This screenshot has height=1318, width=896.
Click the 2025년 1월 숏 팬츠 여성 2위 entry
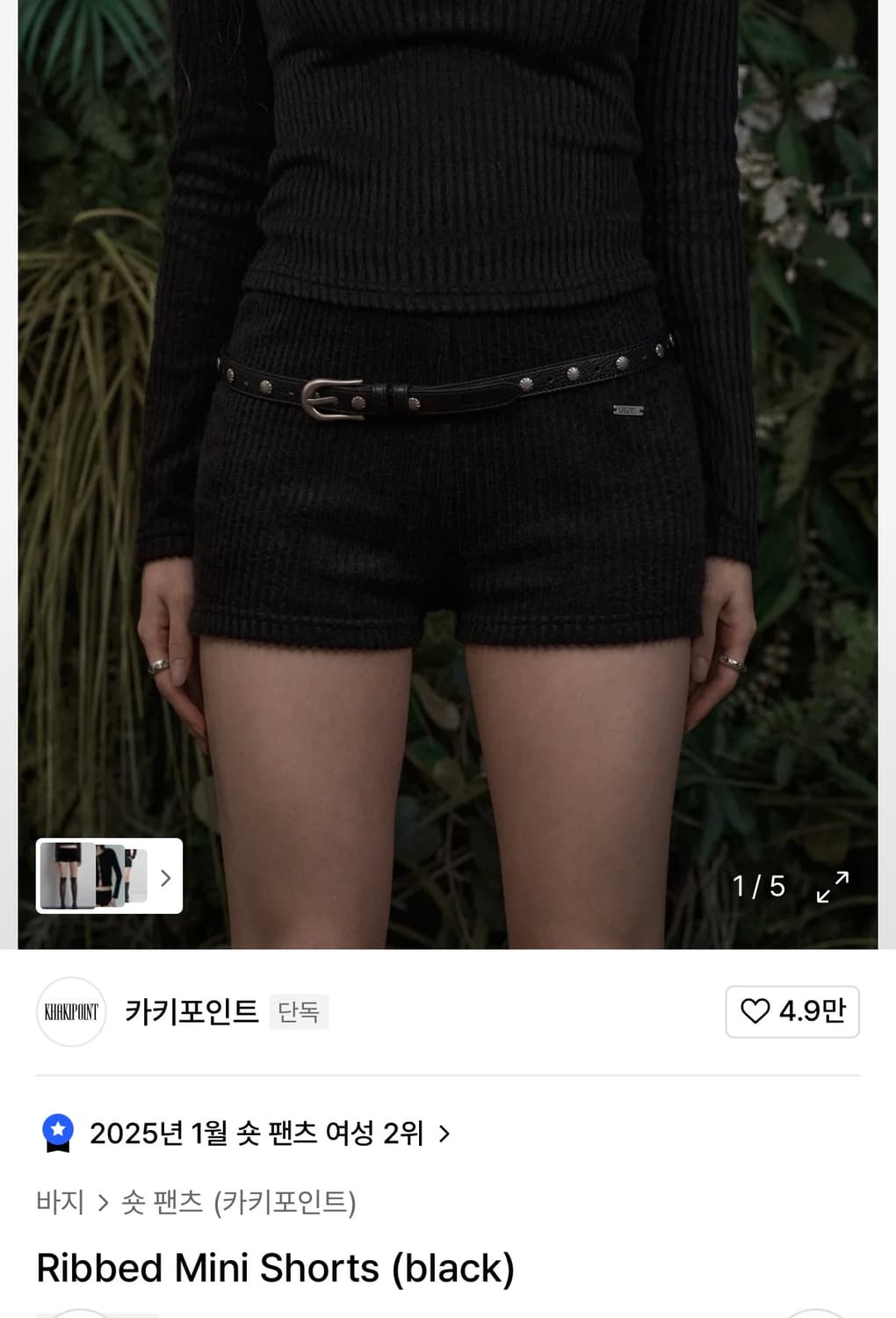259,1134
